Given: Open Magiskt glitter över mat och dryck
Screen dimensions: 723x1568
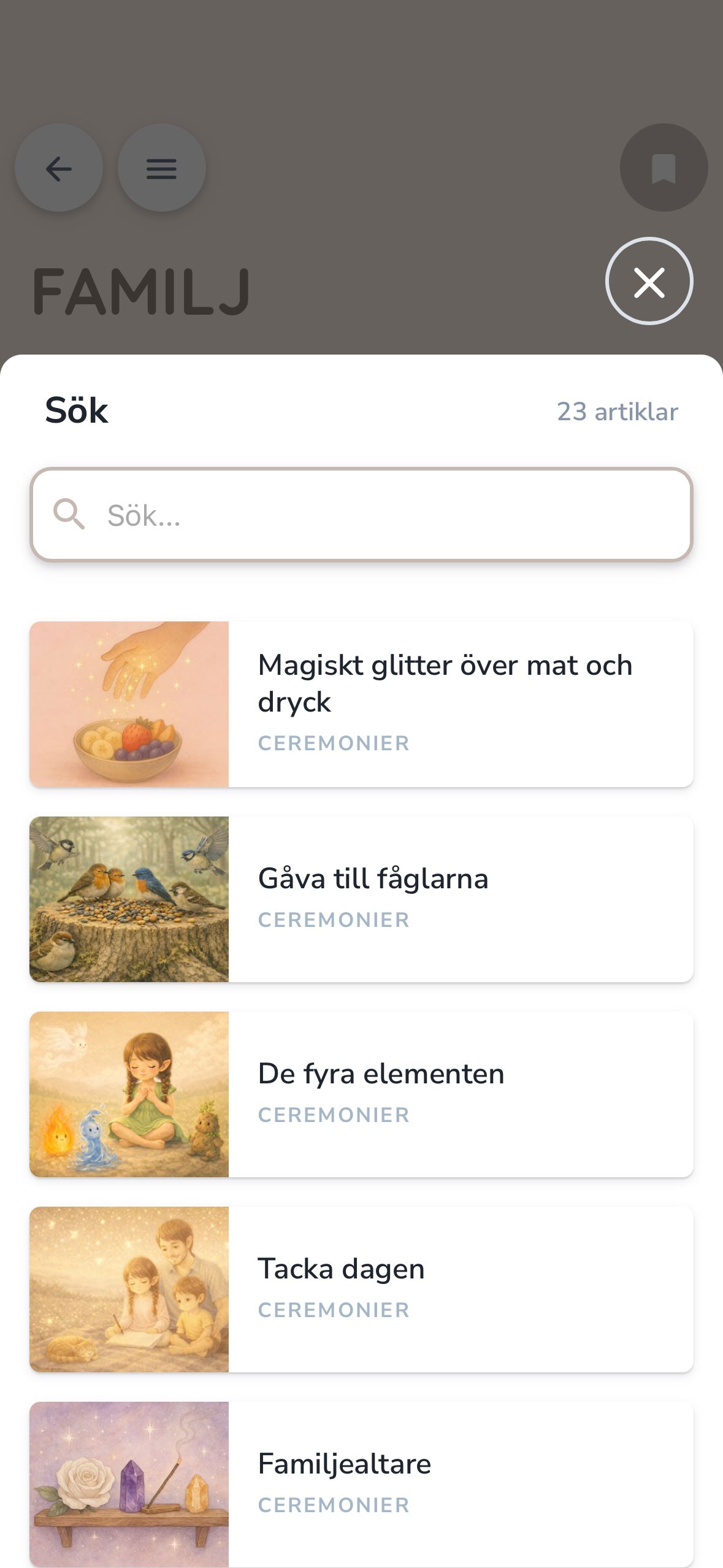Looking at the screenshot, I should coord(362,704).
